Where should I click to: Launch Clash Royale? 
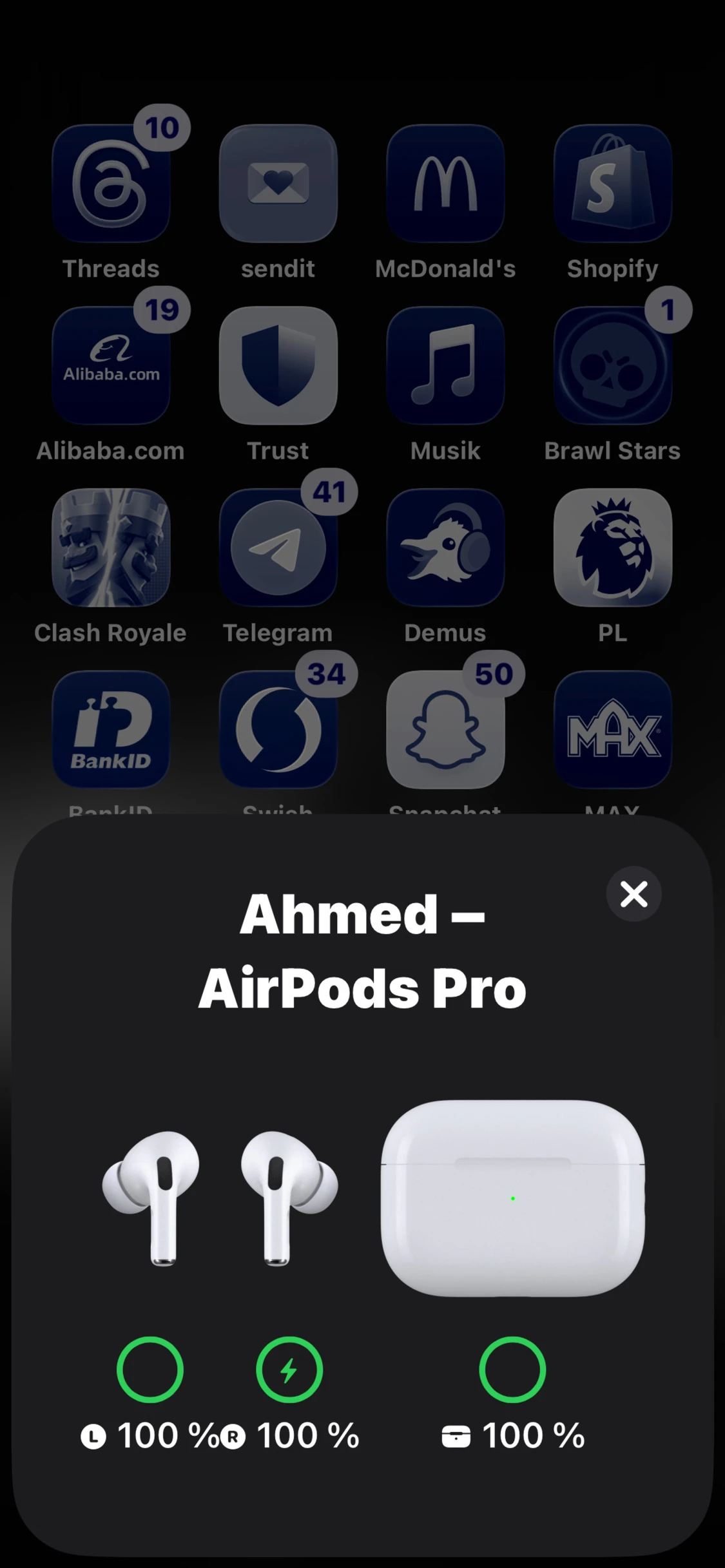pos(111,548)
